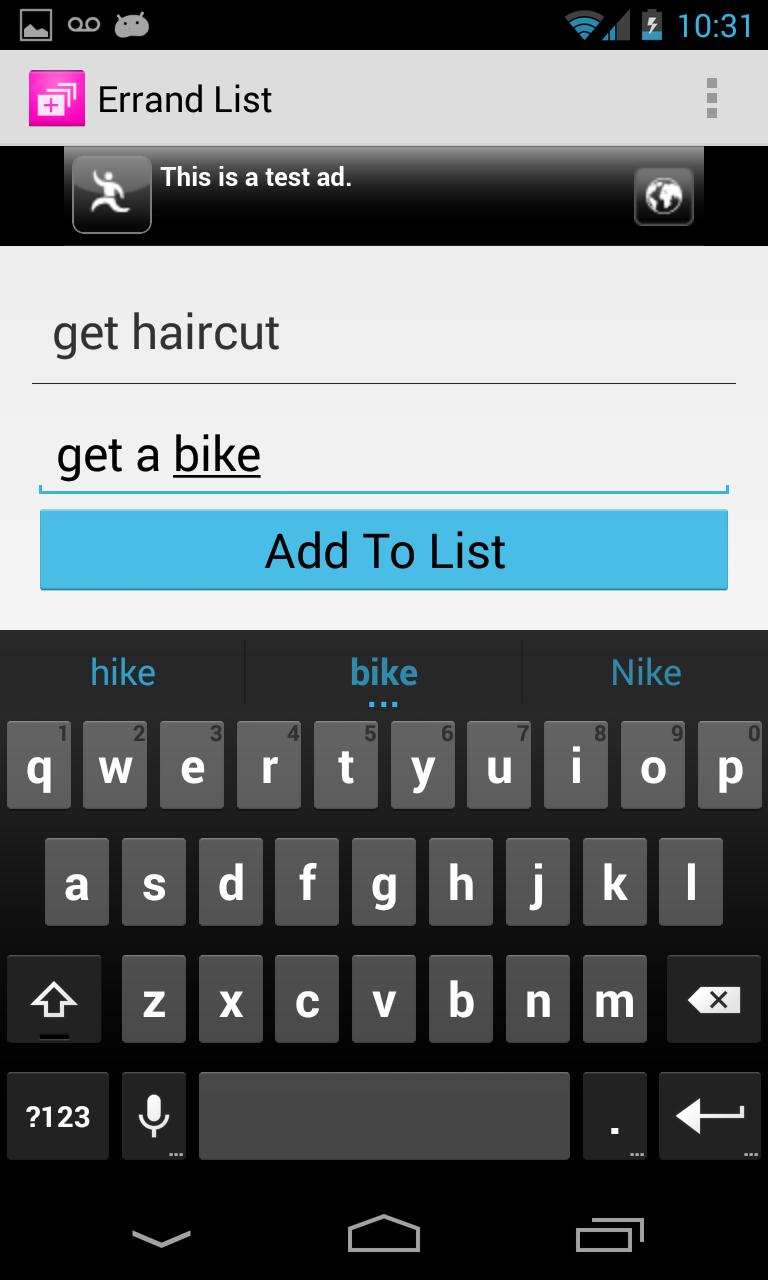This screenshot has width=768, height=1280.
Task: Select the 'Nike' suggestion
Action: [x=645, y=672]
